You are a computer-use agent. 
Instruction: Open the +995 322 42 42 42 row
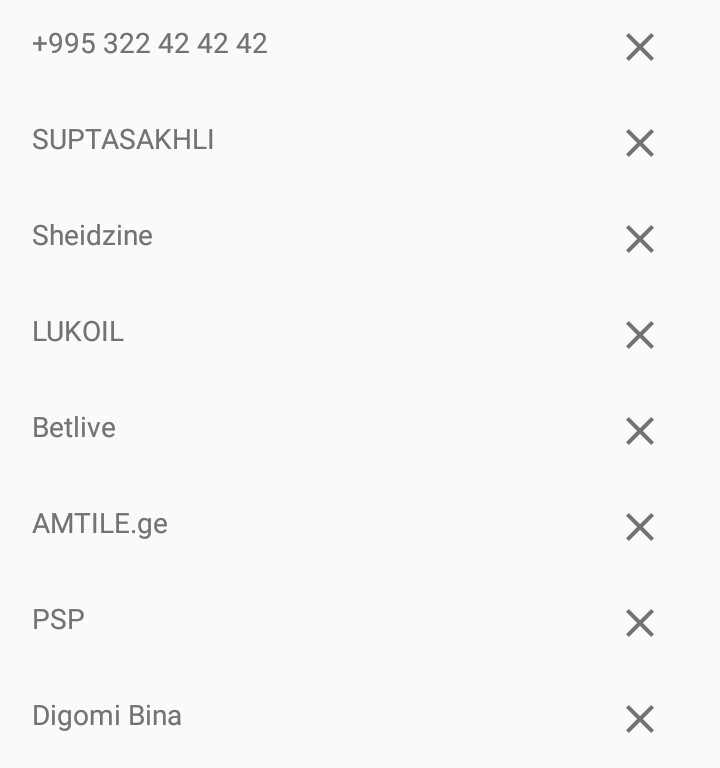coord(150,44)
